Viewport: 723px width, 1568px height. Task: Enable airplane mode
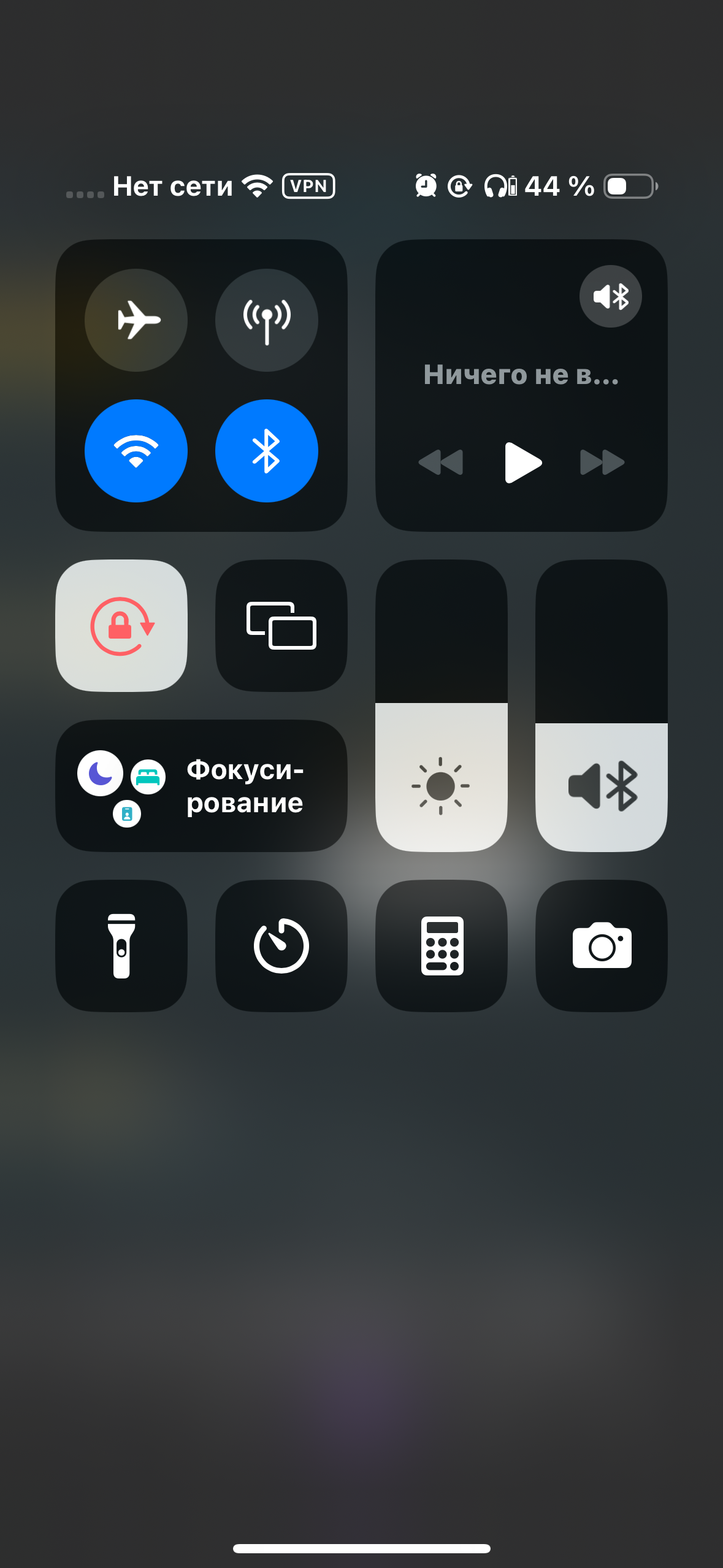coord(136,320)
